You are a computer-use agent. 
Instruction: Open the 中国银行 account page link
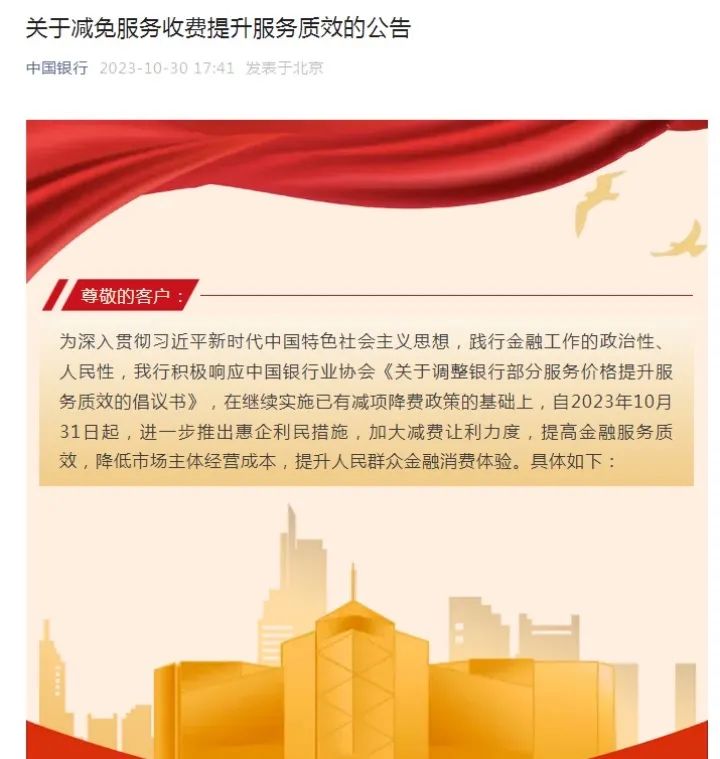pyautogui.click(x=57, y=68)
